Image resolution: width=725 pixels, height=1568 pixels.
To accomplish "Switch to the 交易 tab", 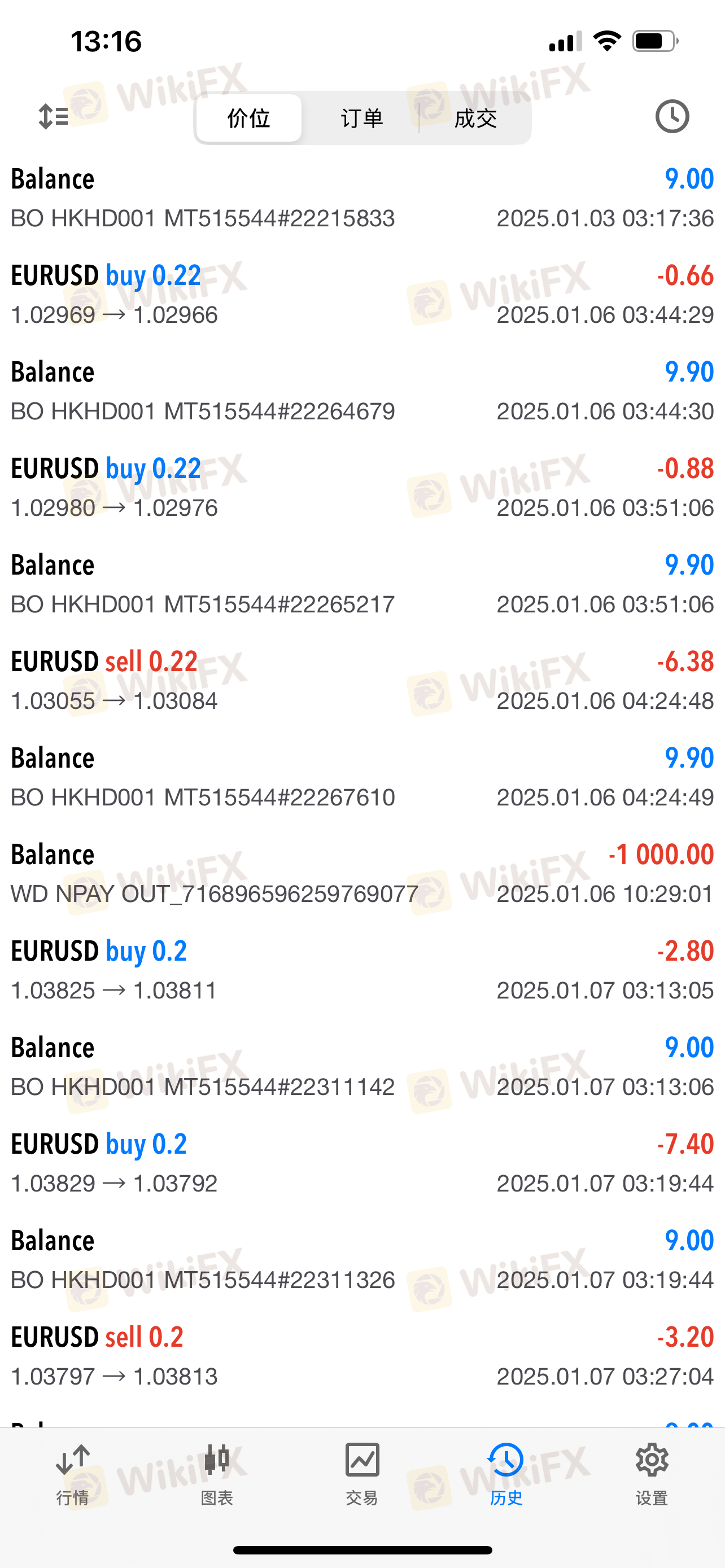I will tap(362, 1474).
